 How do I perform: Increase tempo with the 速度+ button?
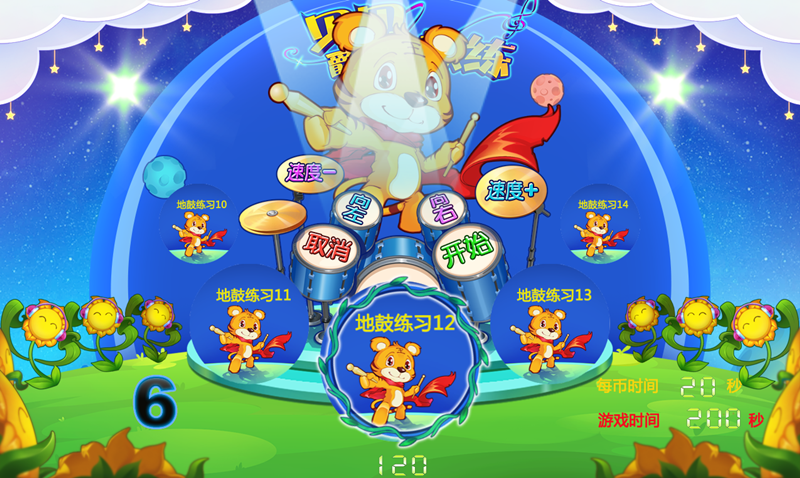point(515,189)
